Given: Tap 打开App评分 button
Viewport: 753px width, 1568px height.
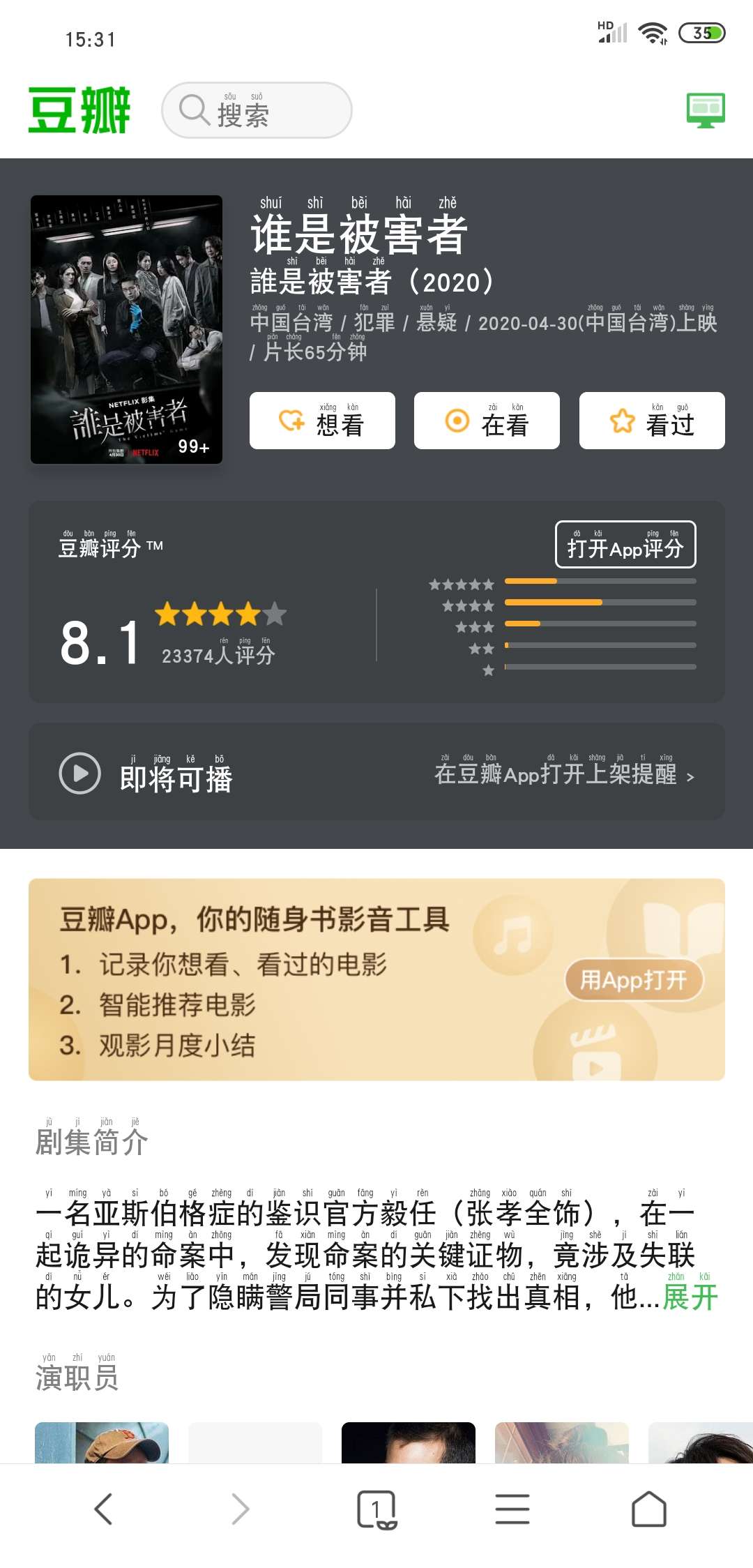Looking at the screenshot, I should 625,545.
